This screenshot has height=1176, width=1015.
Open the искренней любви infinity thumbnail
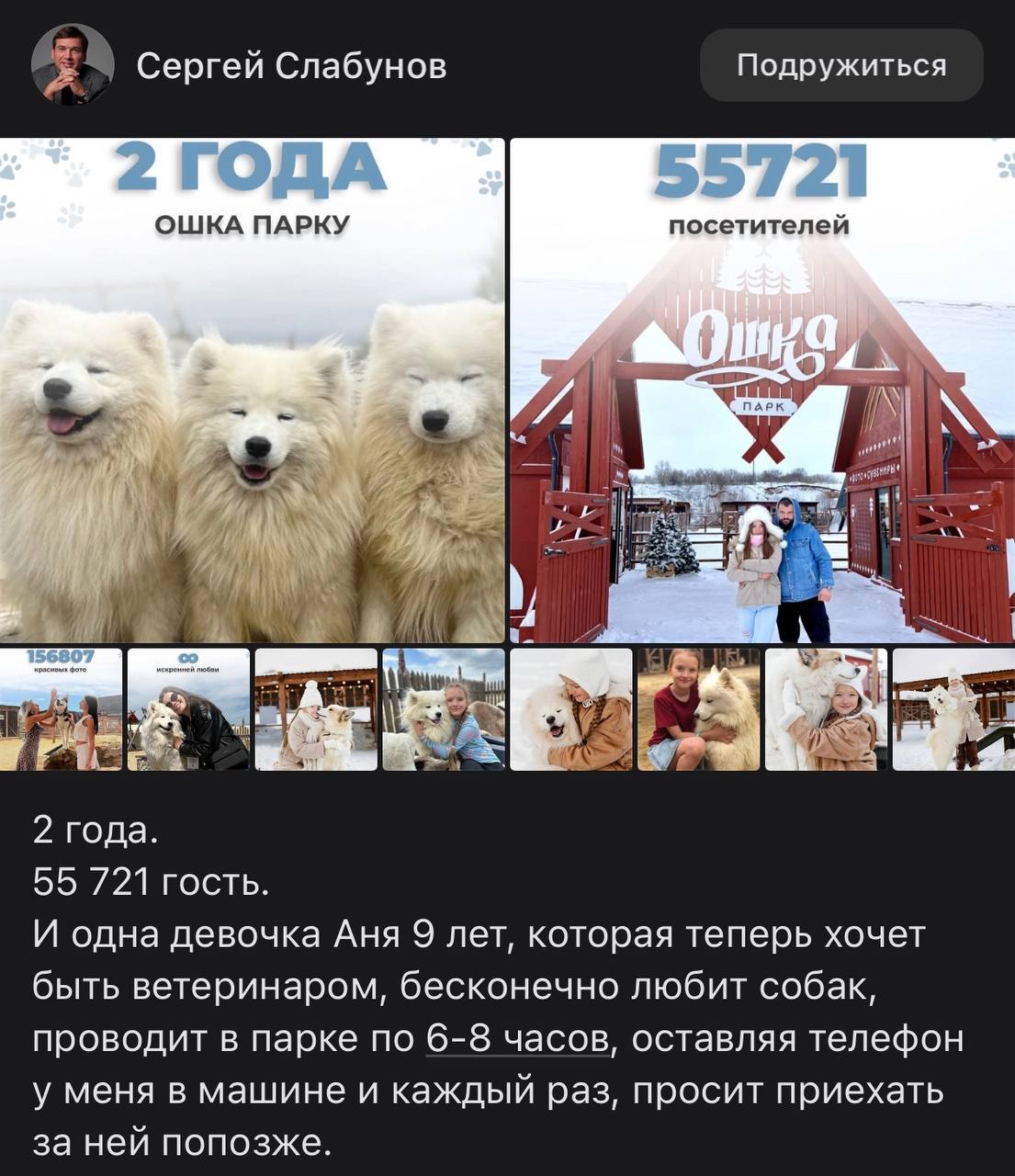pos(188,709)
